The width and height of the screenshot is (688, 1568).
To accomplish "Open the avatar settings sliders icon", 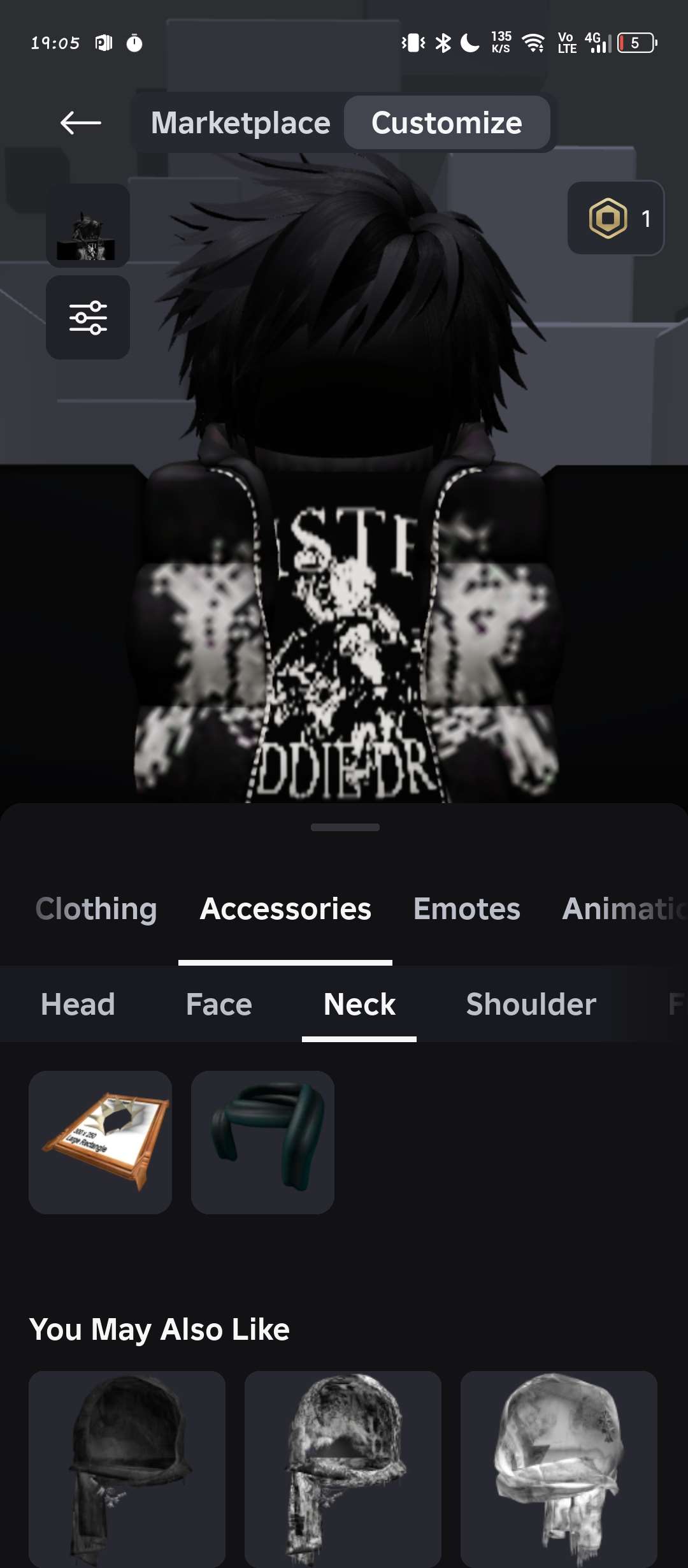I will [x=88, y=317].
